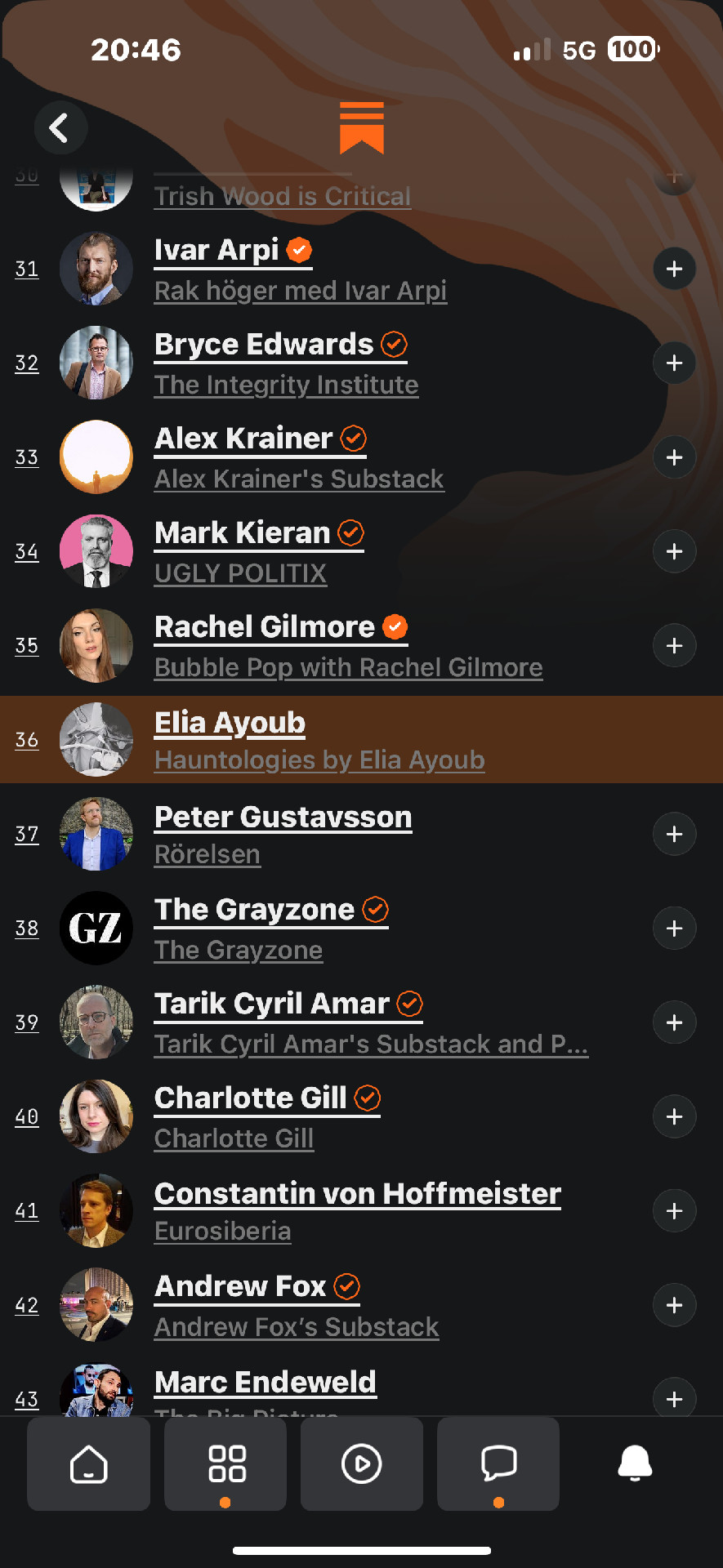Viewport: 723px width, 1568px height.
Task: Follow Ivar Arpi with the plus button
Action: (x=674, y=269)
